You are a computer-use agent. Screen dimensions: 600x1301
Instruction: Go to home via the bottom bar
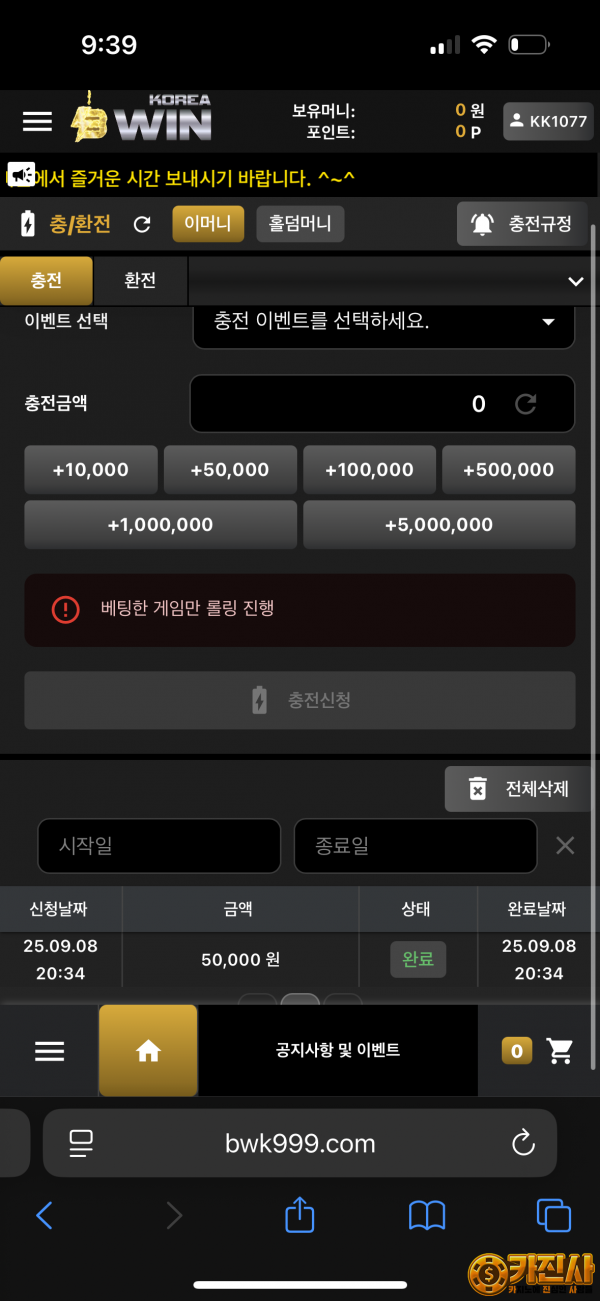pos(148,1050)
